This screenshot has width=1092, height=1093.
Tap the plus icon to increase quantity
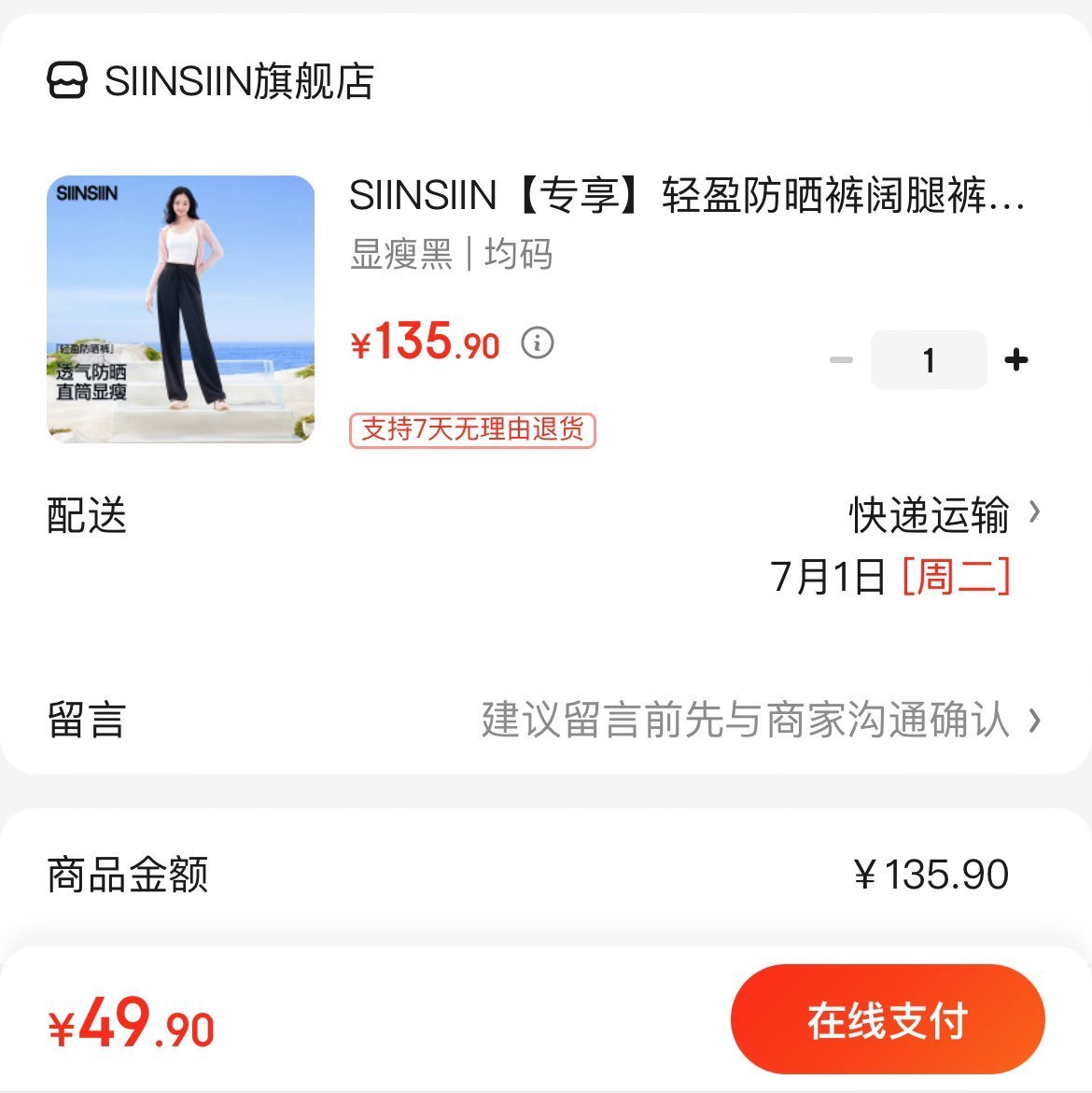coord(1016,358)
